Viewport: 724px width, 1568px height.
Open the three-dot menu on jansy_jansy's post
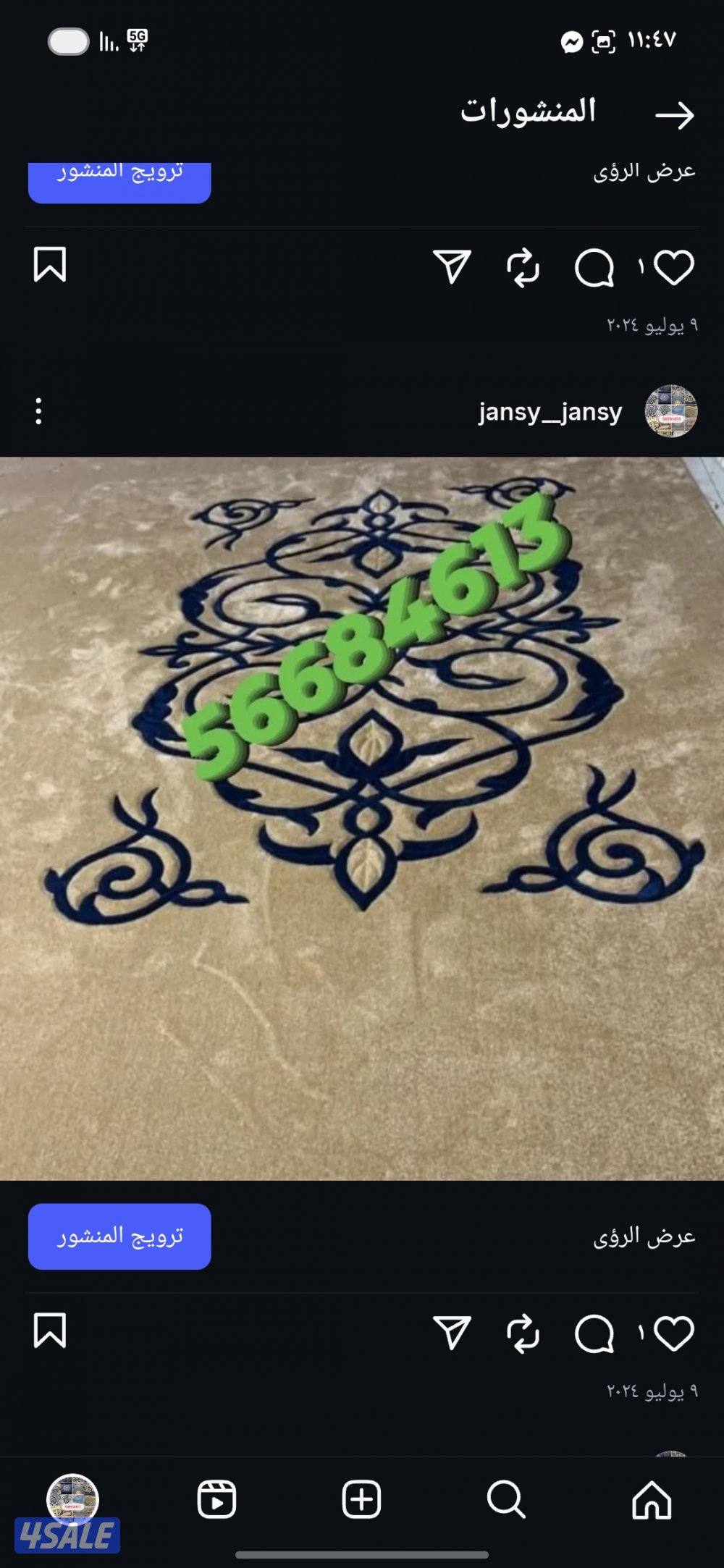coord(39,411)
